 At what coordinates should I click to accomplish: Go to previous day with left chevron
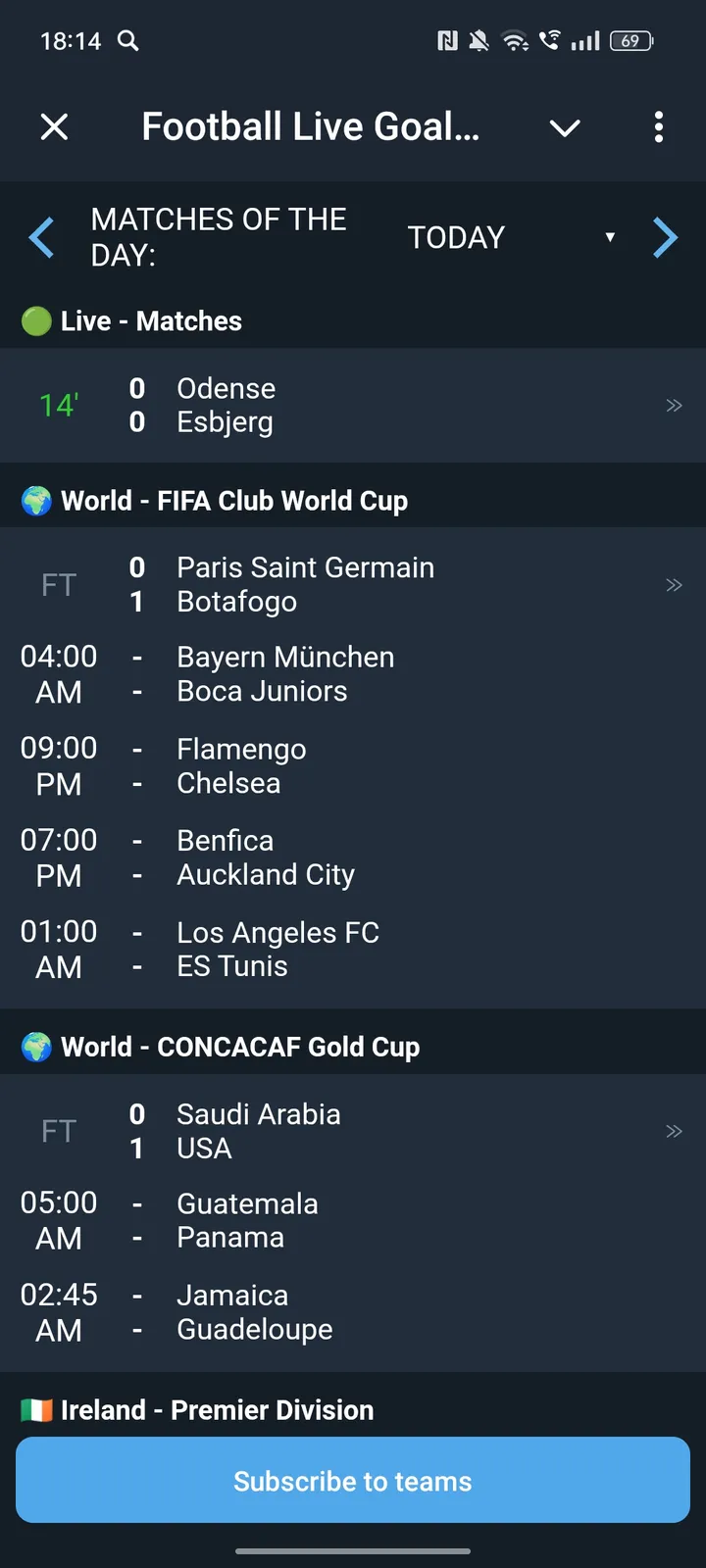click(x=40, y=237)
